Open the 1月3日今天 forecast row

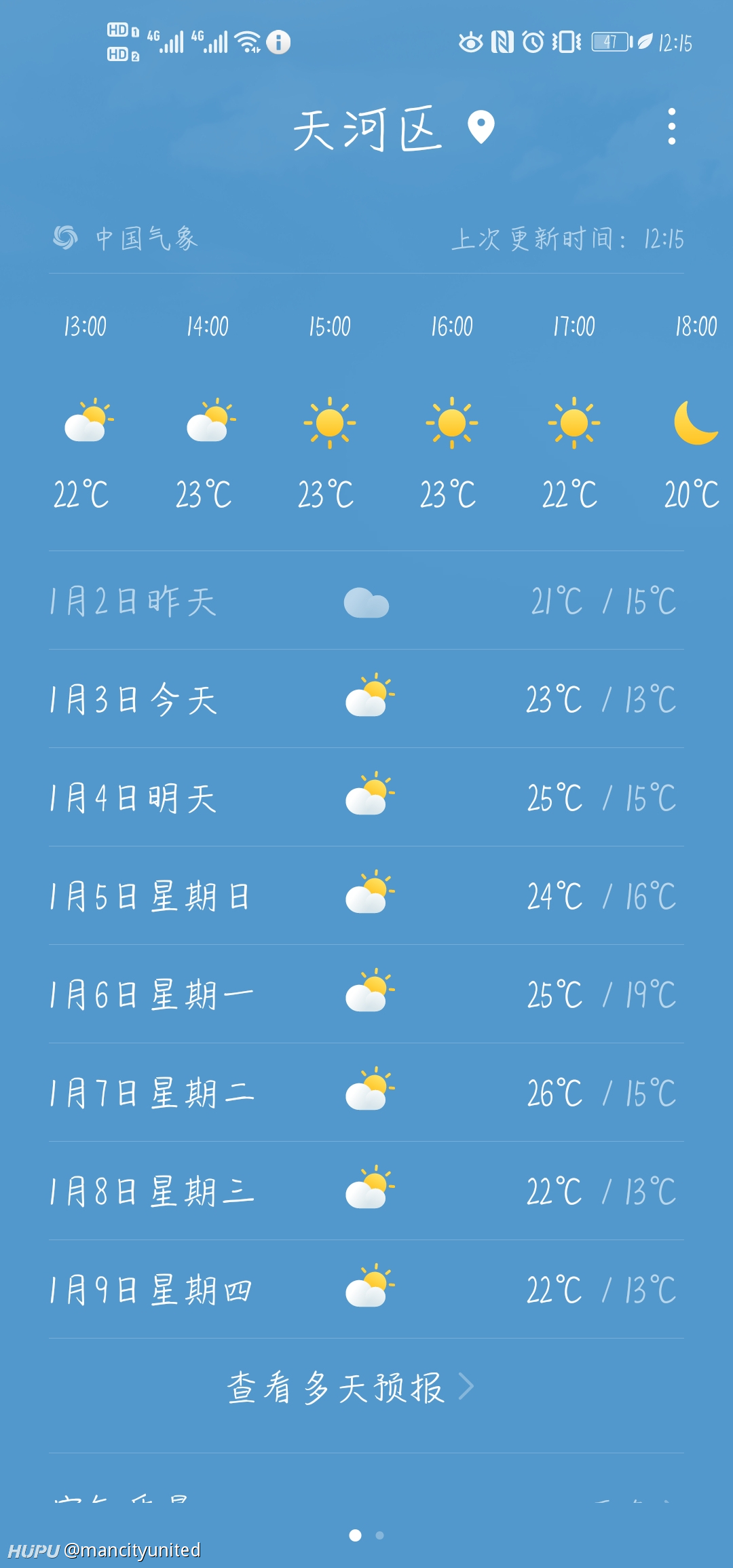pos(366,698)
